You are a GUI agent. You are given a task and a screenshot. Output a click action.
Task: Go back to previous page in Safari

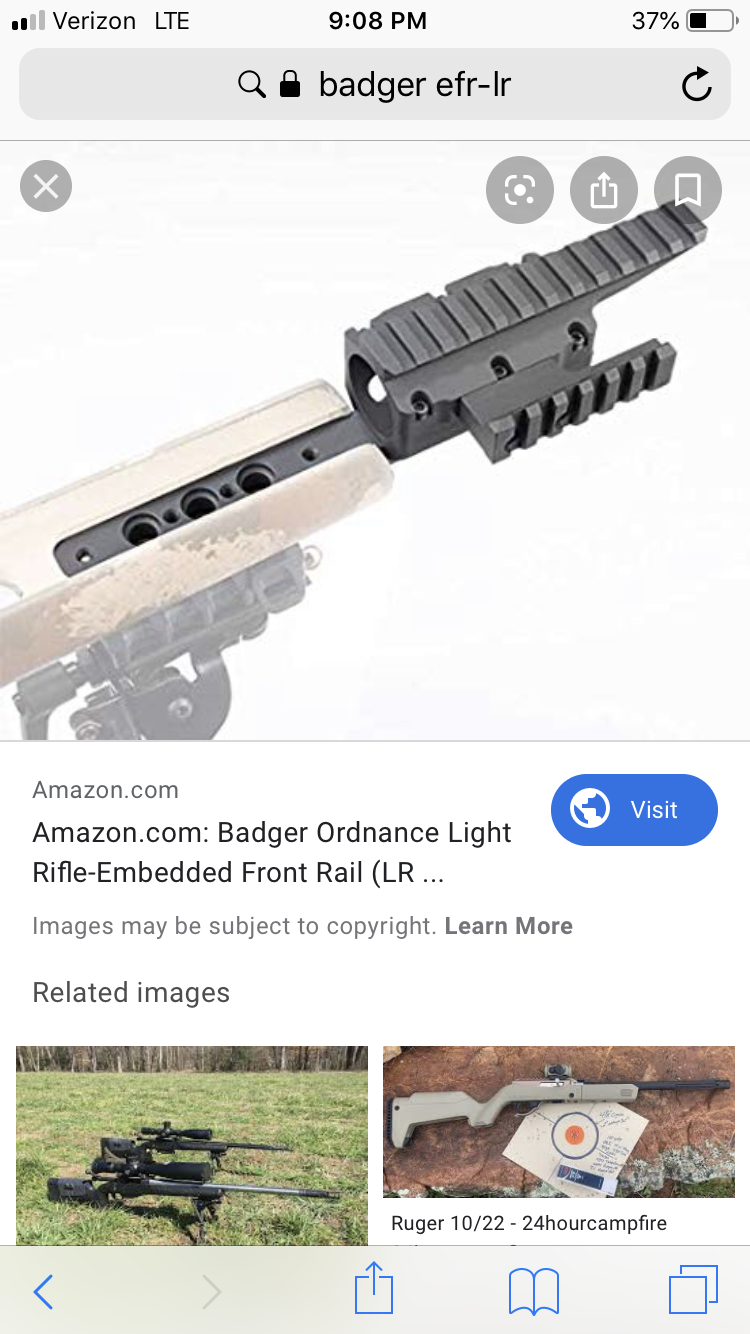pyautogui.click(x=43, y=1292)
